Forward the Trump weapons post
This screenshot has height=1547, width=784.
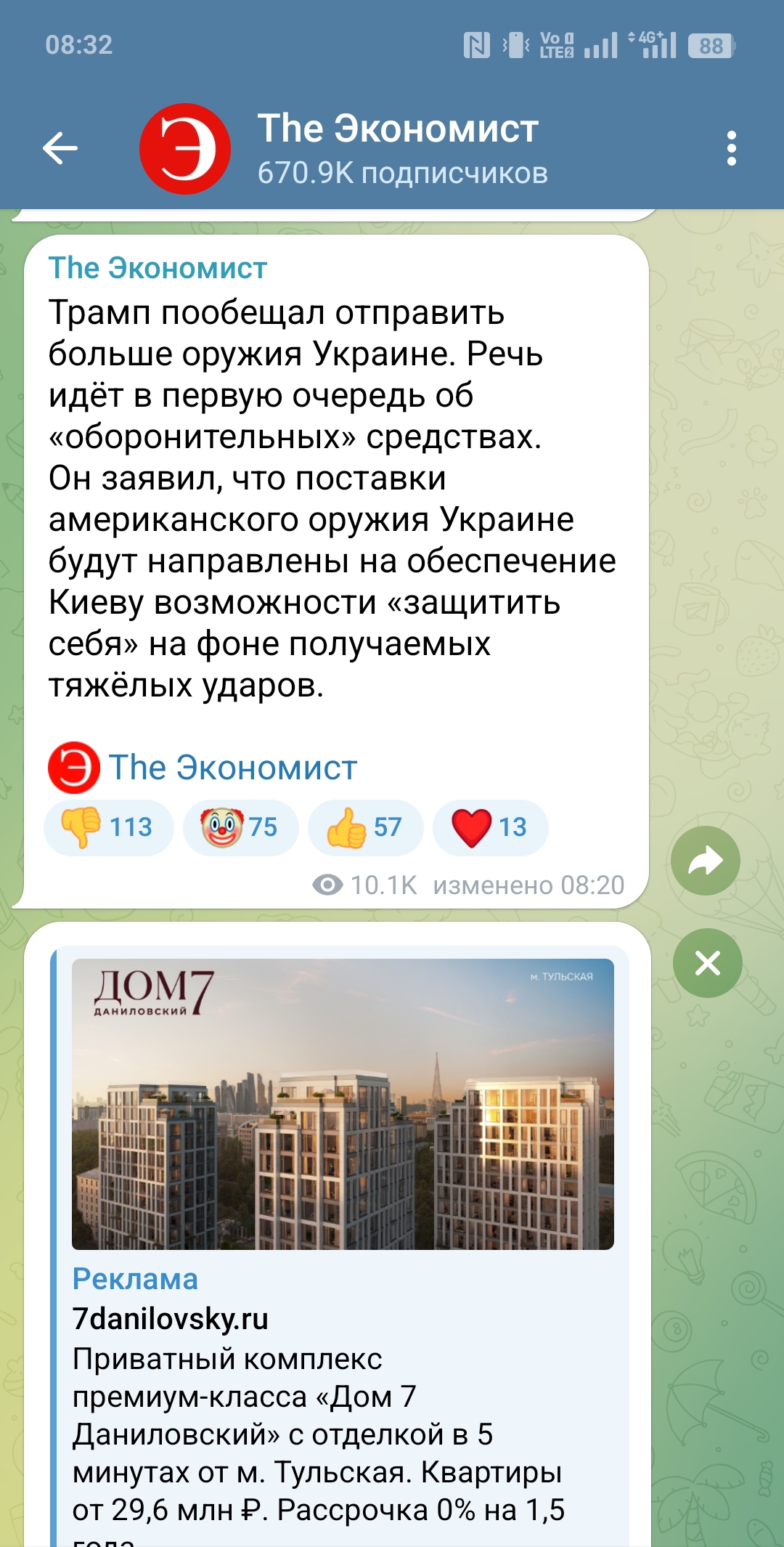705,861
